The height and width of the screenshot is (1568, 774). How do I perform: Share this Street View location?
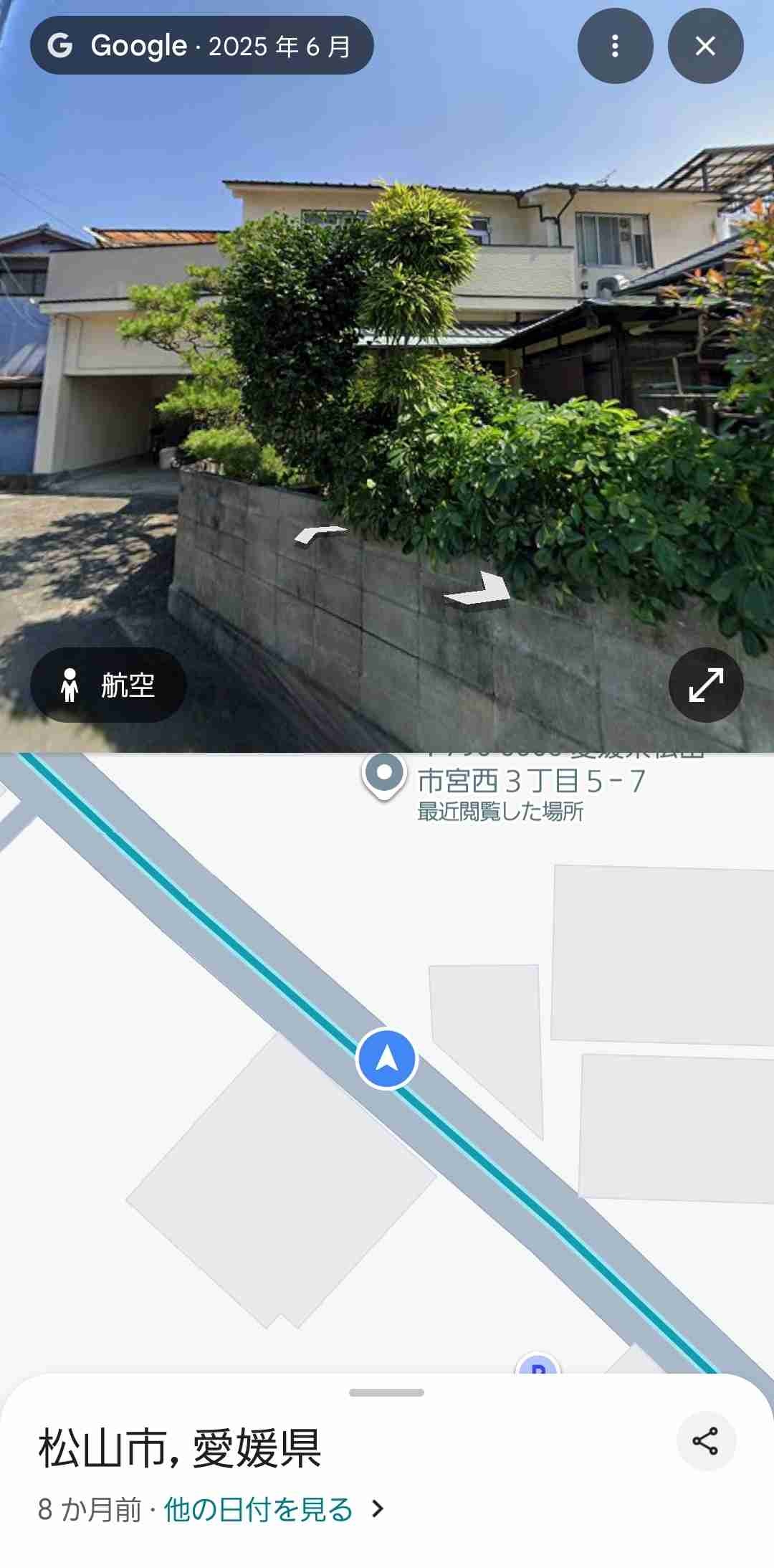706,1441
